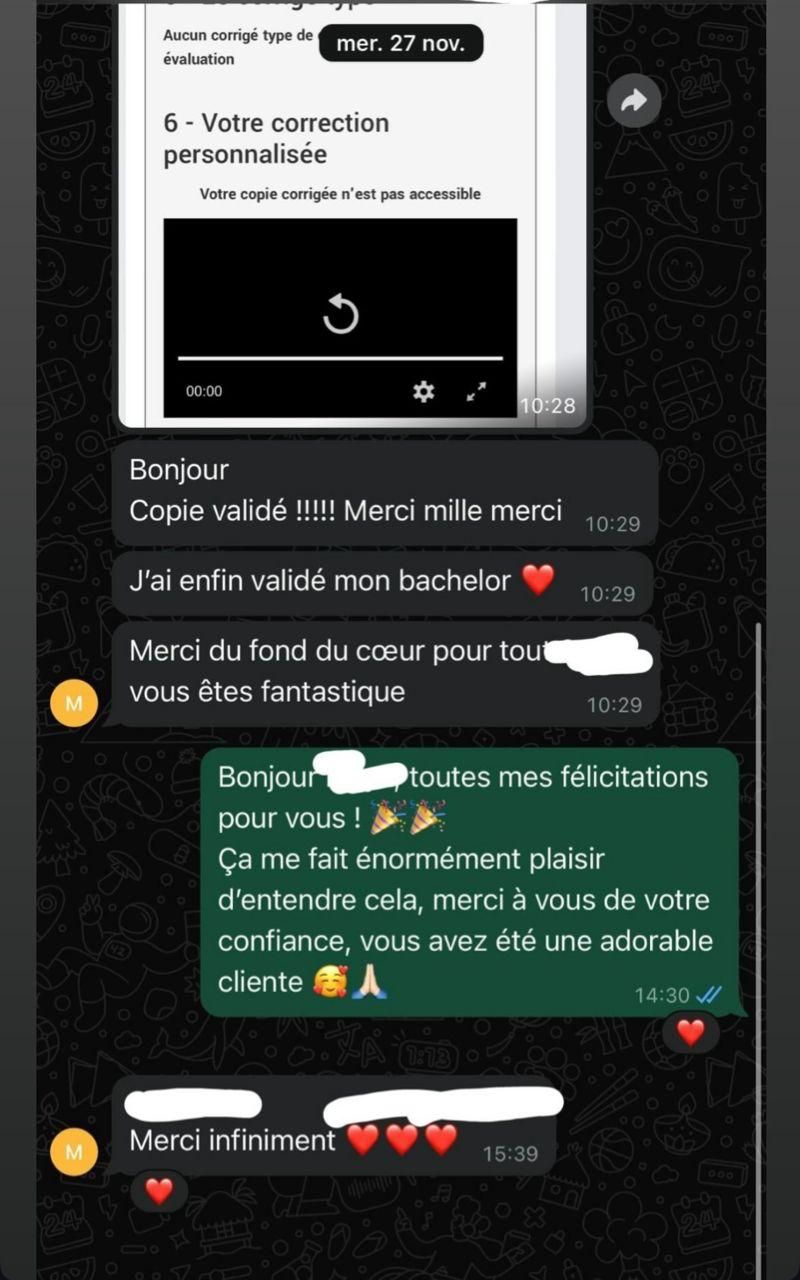View the heart reaction under Merci infiniment
Screen dimensions: 800x1280
(159, 1191)
